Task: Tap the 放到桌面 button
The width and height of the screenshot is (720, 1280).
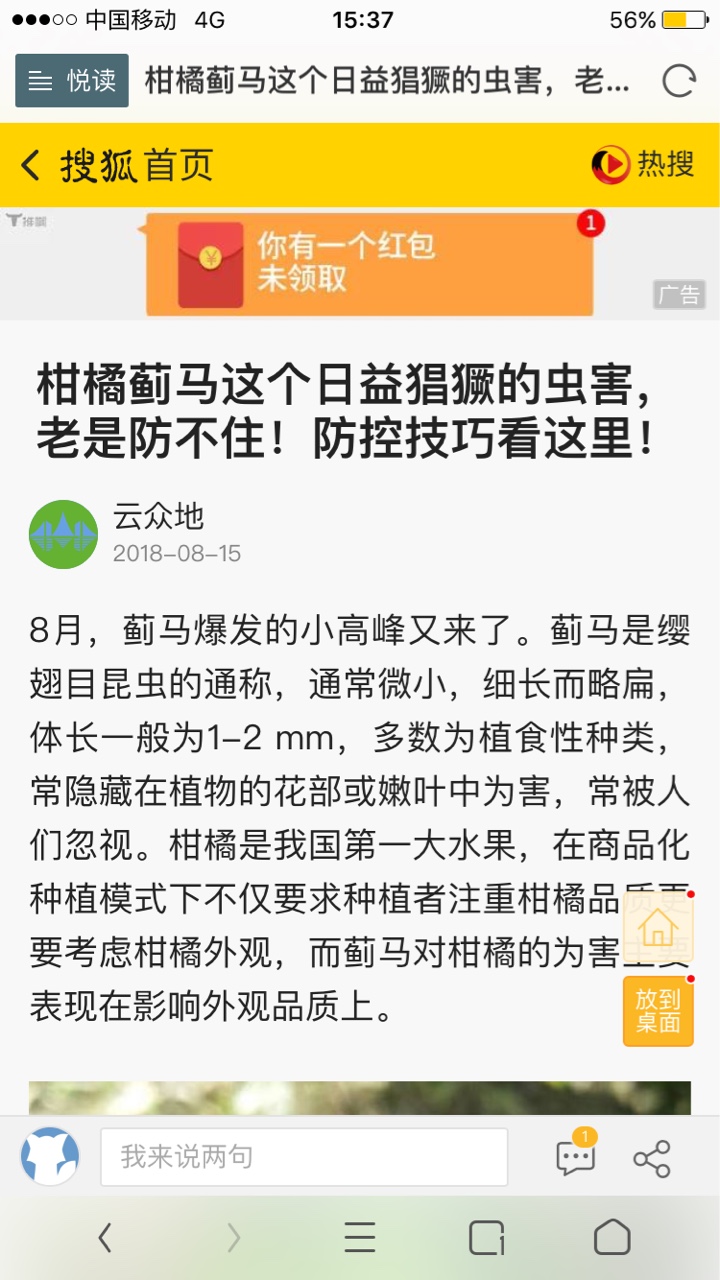Action: click(658, 1011)
